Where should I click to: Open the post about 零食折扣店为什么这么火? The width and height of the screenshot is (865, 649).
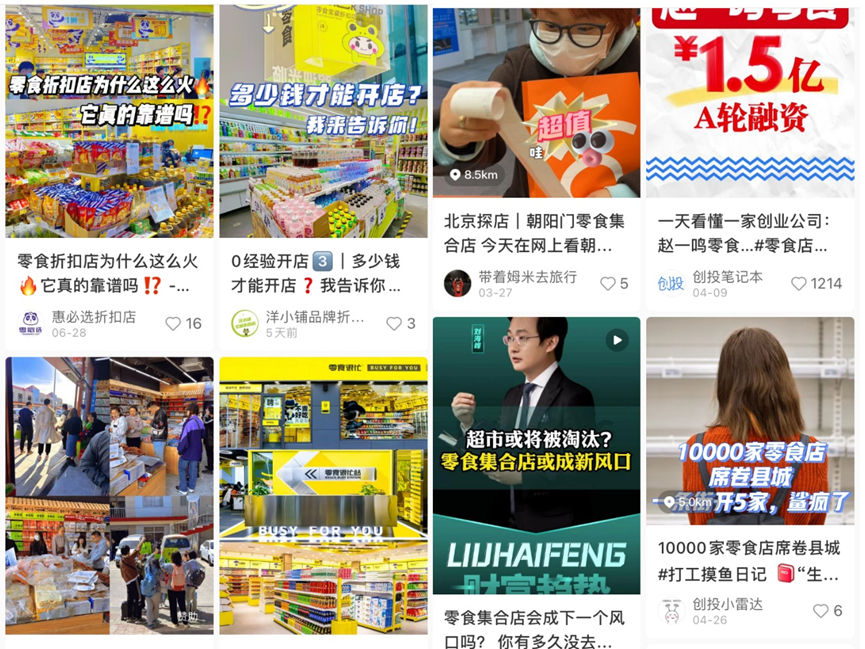click(109, 120)
